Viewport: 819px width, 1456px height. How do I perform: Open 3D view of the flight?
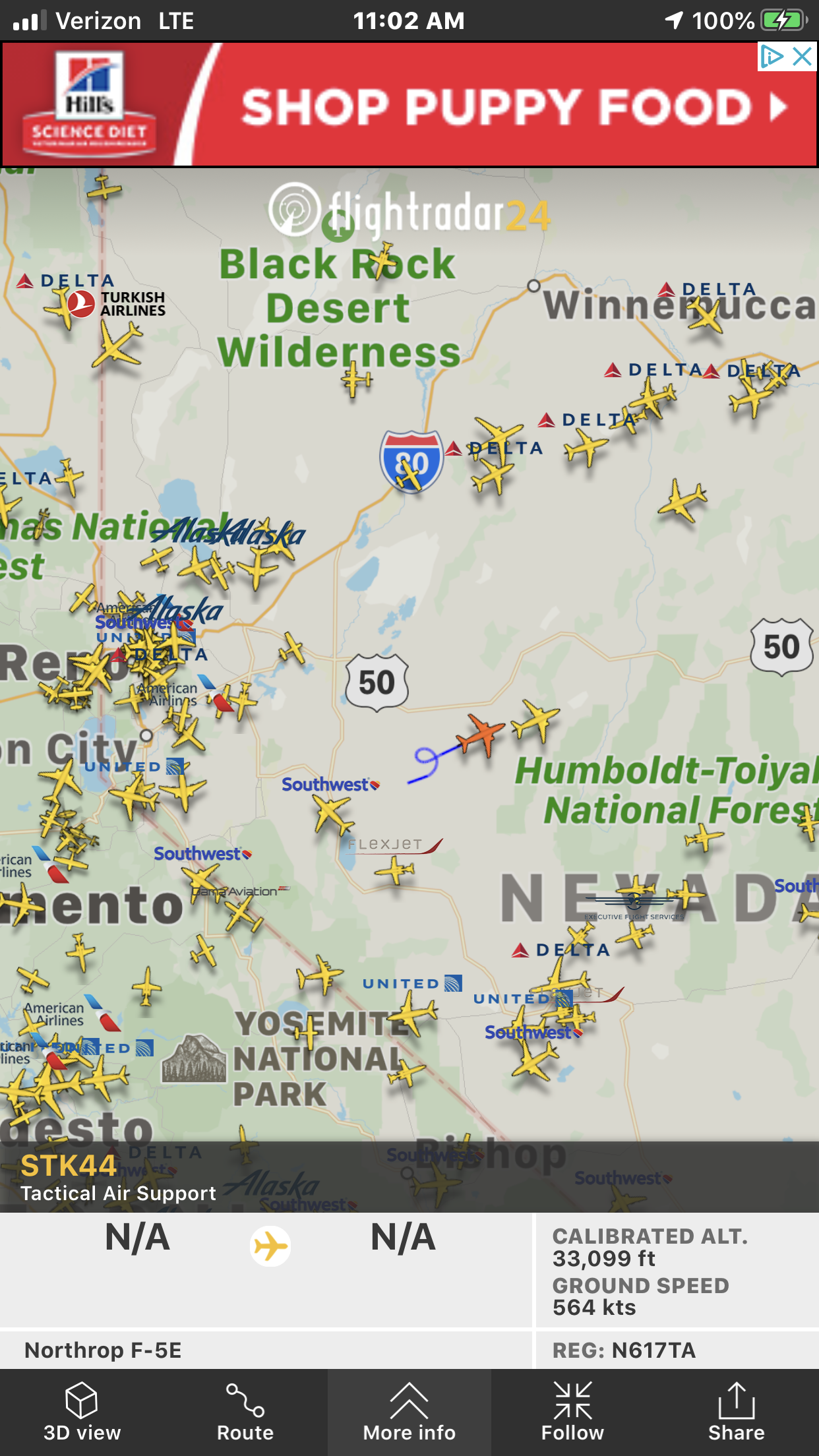82,1412
